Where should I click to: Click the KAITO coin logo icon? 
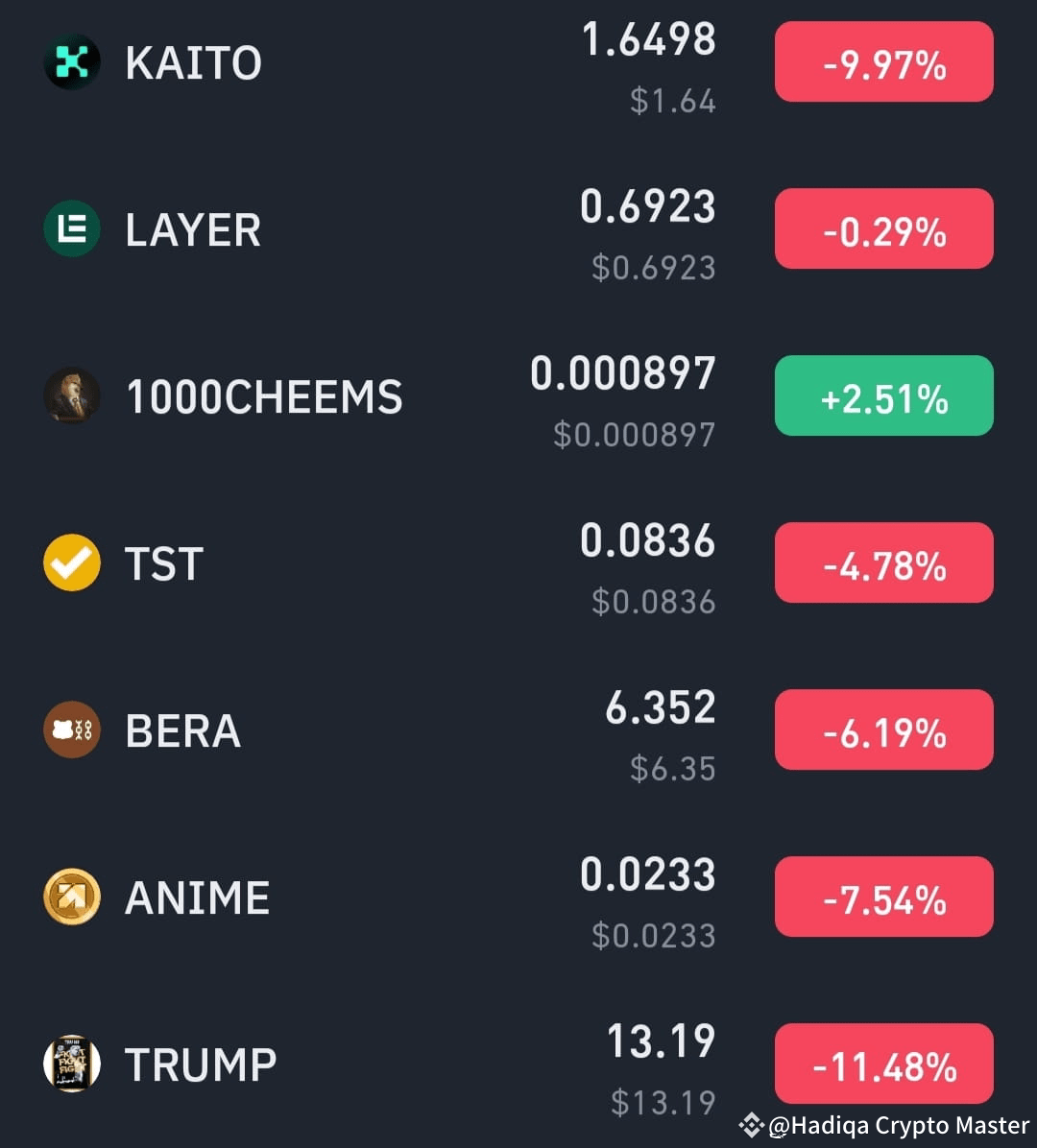(71, 61)
